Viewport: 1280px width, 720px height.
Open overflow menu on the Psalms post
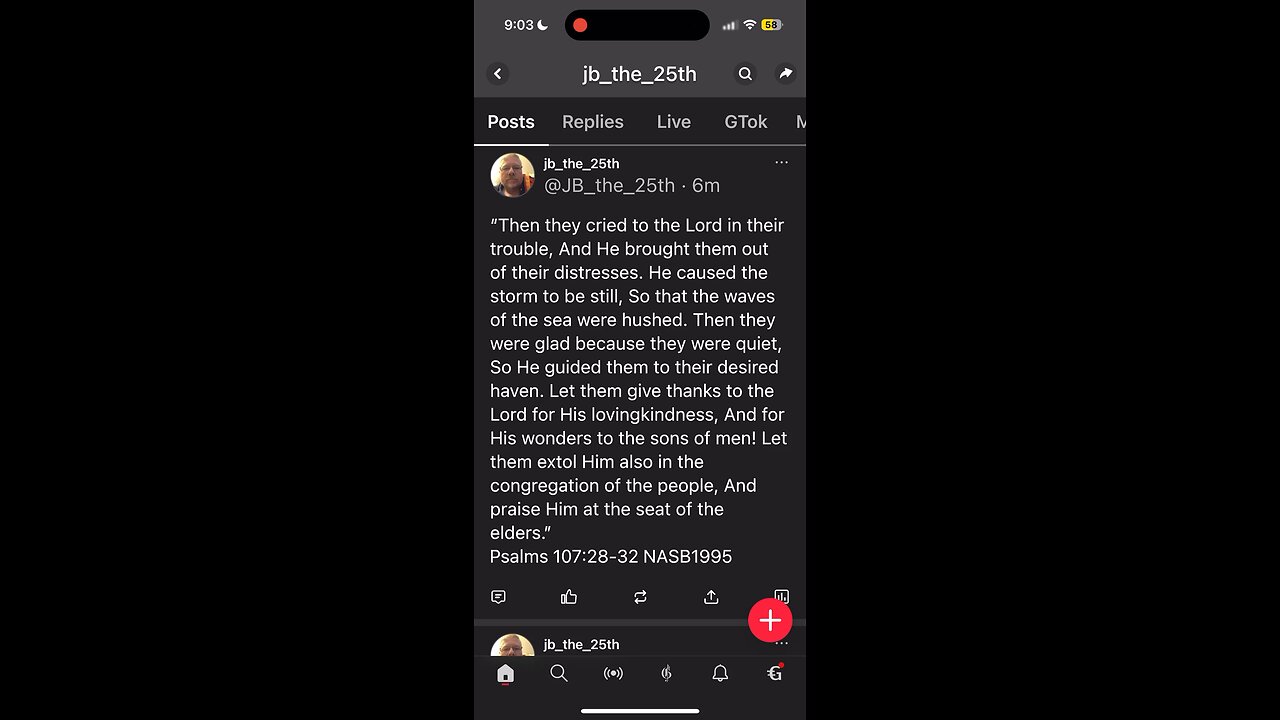click(x=781, y=163)
